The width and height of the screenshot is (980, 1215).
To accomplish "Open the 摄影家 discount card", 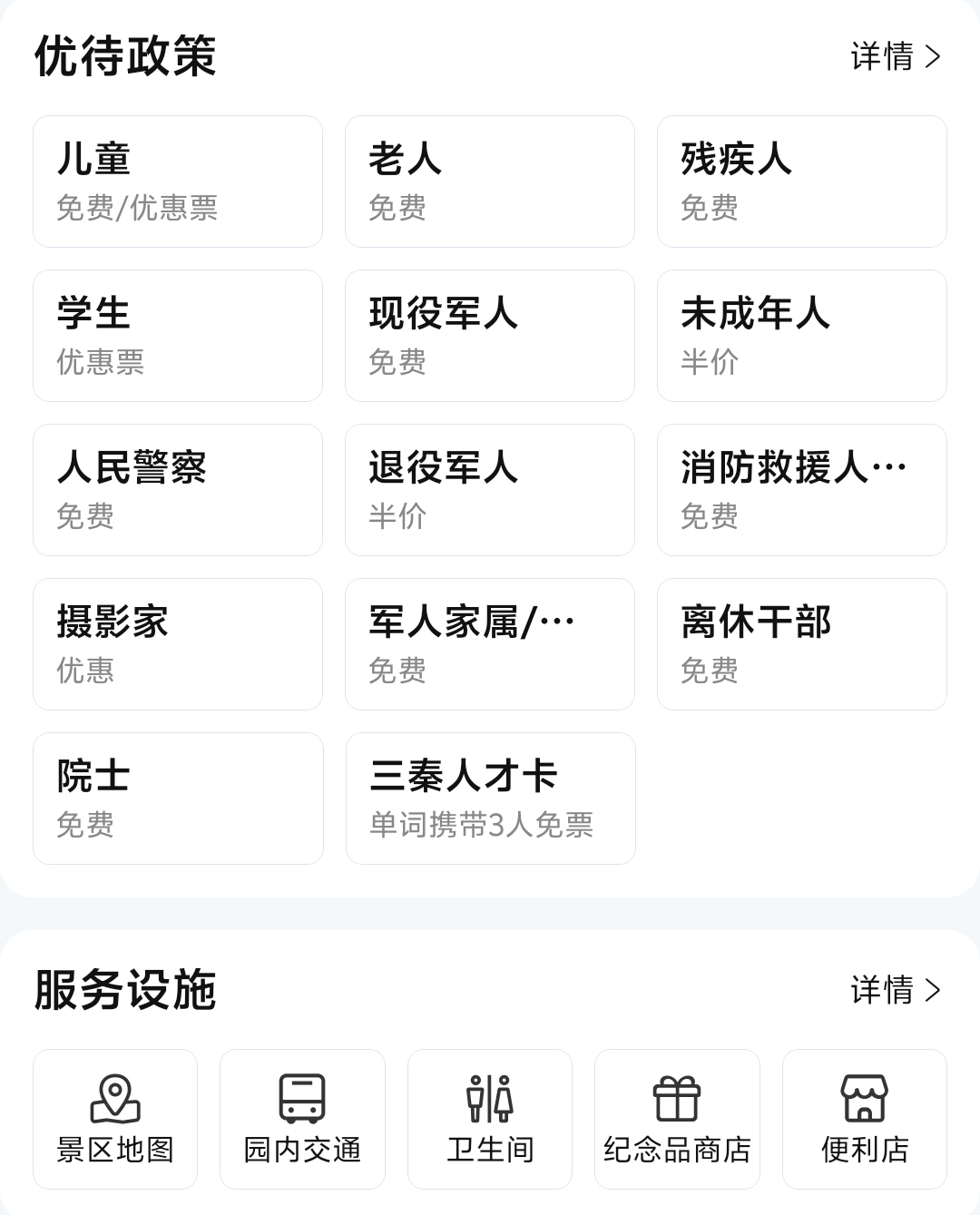I will tap(178, 644).
